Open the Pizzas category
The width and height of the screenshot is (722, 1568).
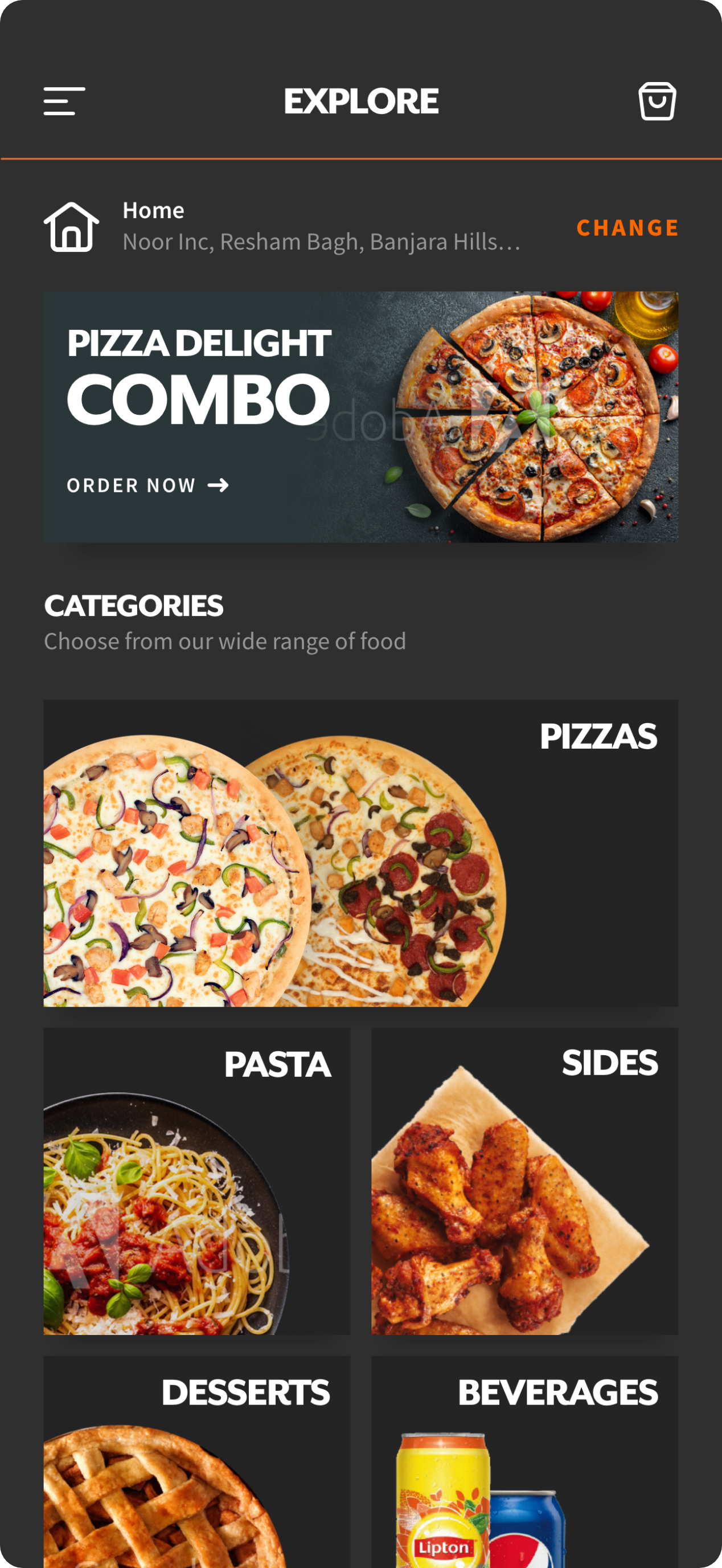[360, 853]
